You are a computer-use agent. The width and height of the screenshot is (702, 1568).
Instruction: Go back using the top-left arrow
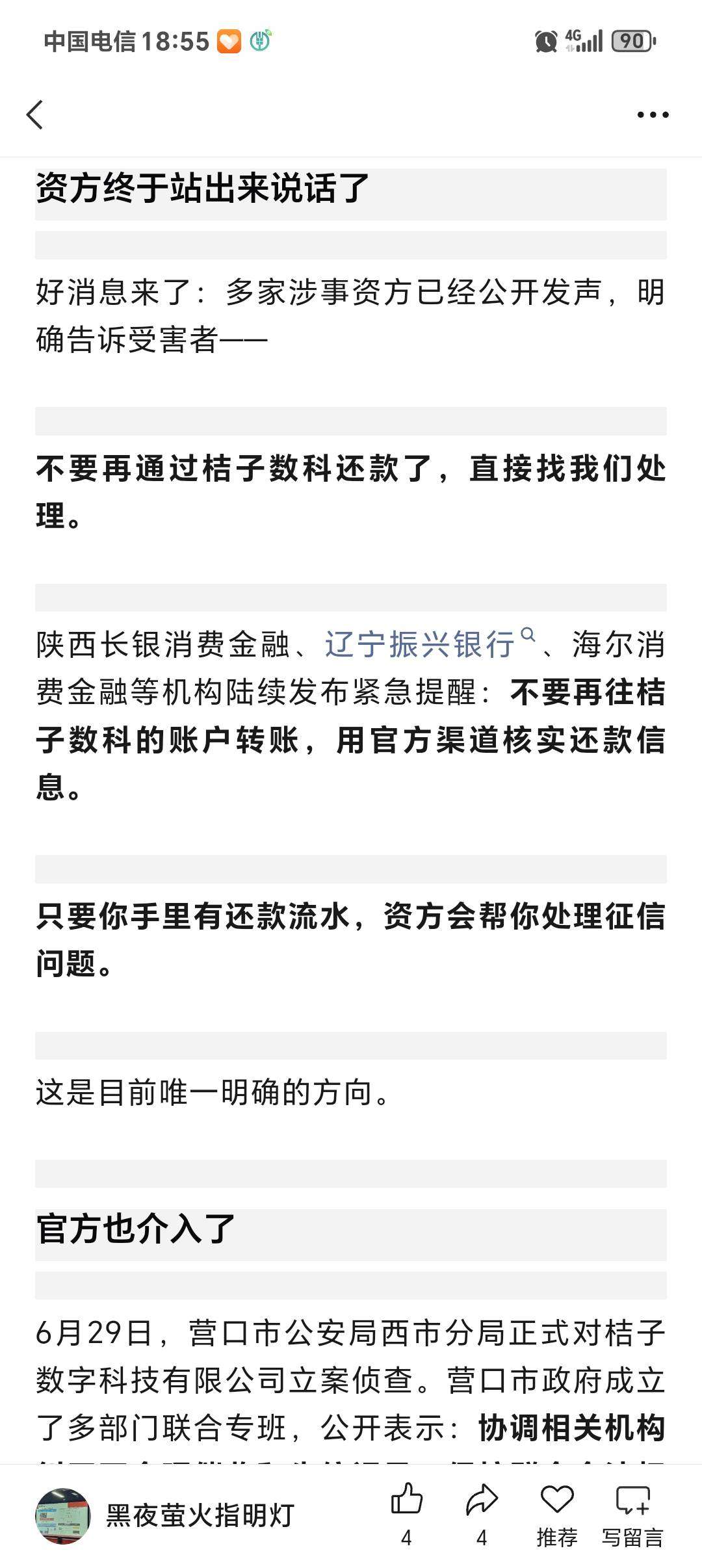35,115
